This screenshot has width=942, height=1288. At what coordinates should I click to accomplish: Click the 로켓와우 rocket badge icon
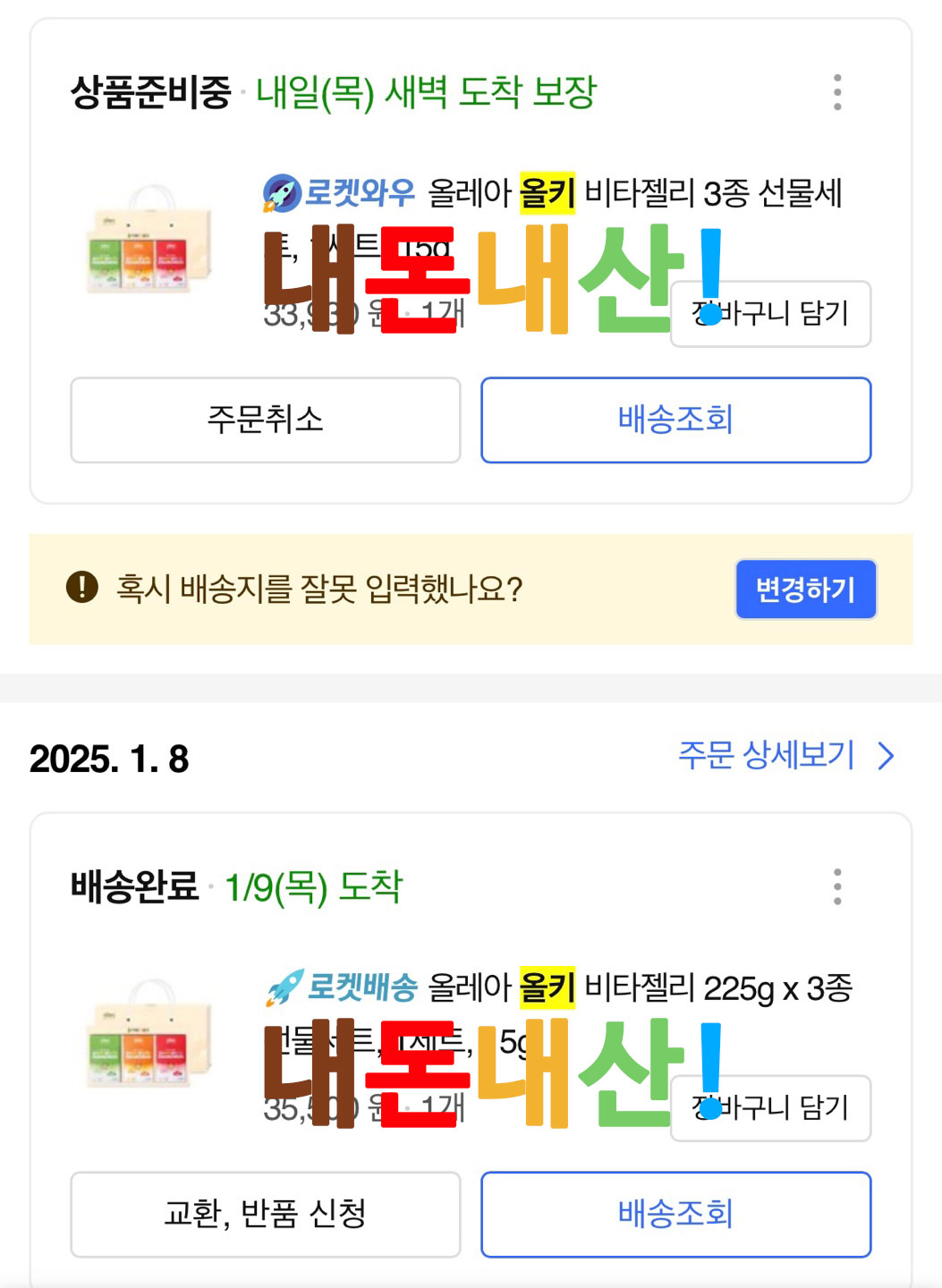coord(282,191)
